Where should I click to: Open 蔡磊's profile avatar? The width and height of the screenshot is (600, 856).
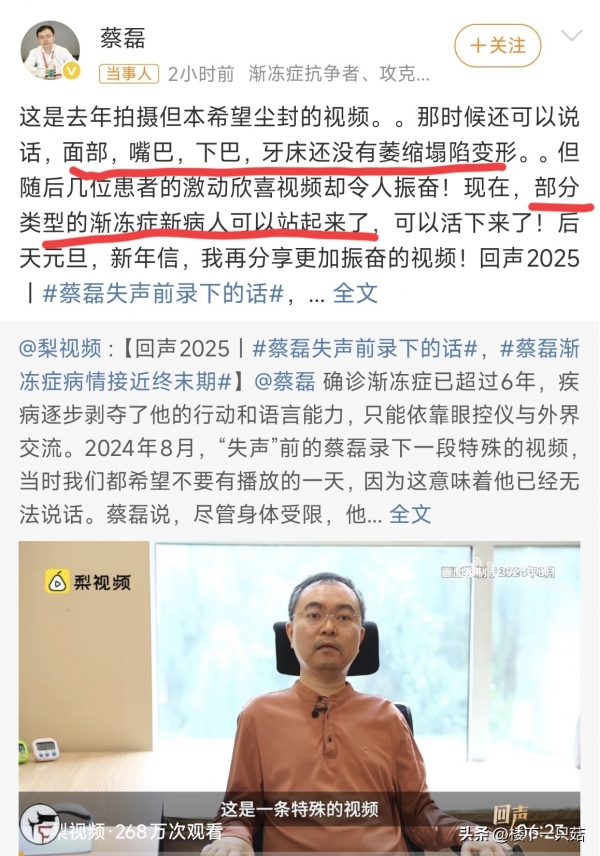coord(51,51)
